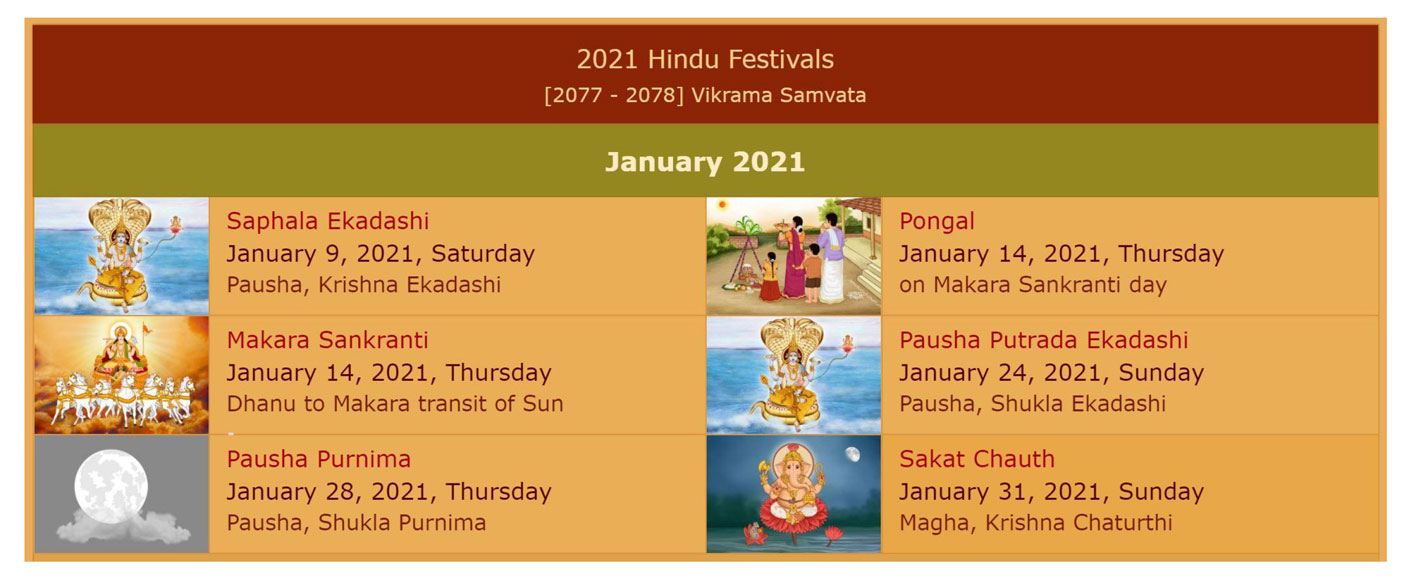Select the Pausha Purnima festival entry
This screenshot has height=580, width=1416.
click(318, 459)
